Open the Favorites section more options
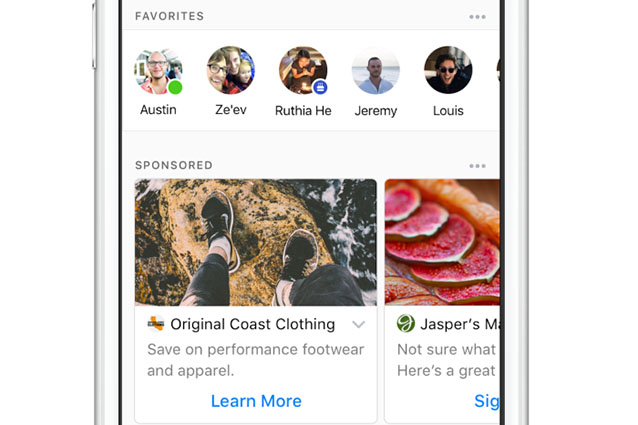Viewport: 638px width, 425px height. coord(478,17)
